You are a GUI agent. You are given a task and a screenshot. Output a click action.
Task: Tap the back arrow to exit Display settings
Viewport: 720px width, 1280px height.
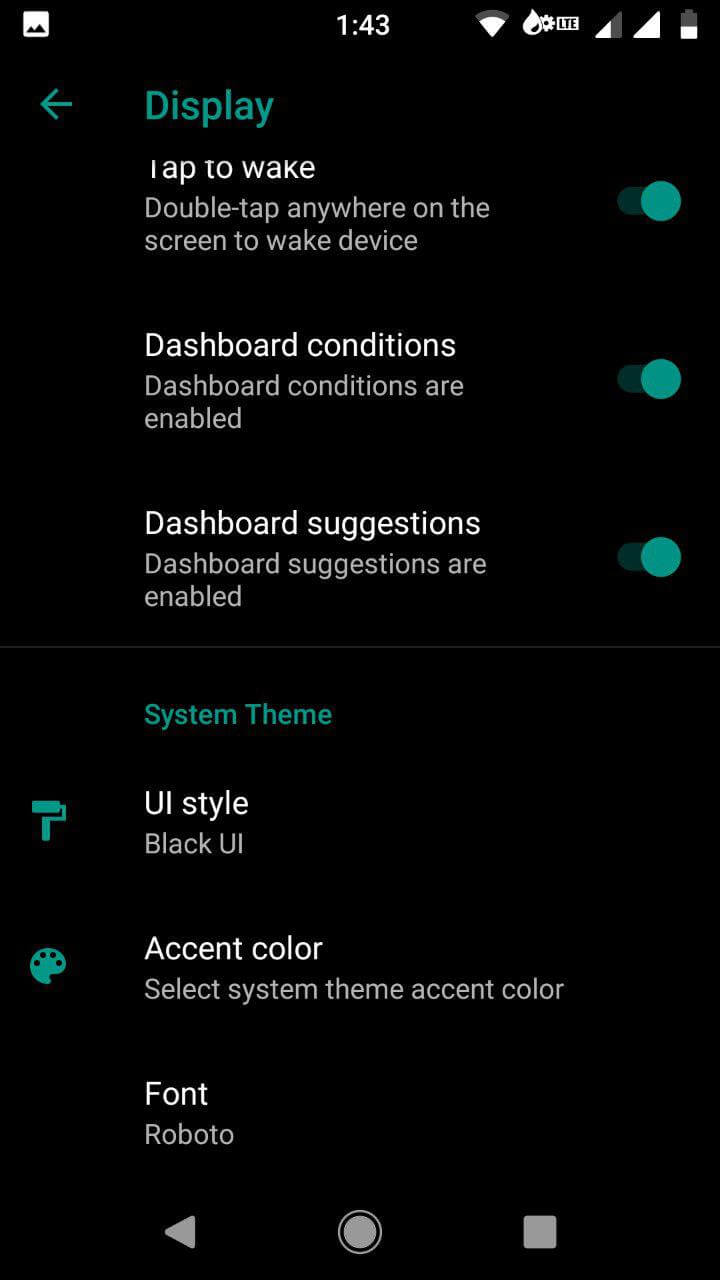click(57, 104)
